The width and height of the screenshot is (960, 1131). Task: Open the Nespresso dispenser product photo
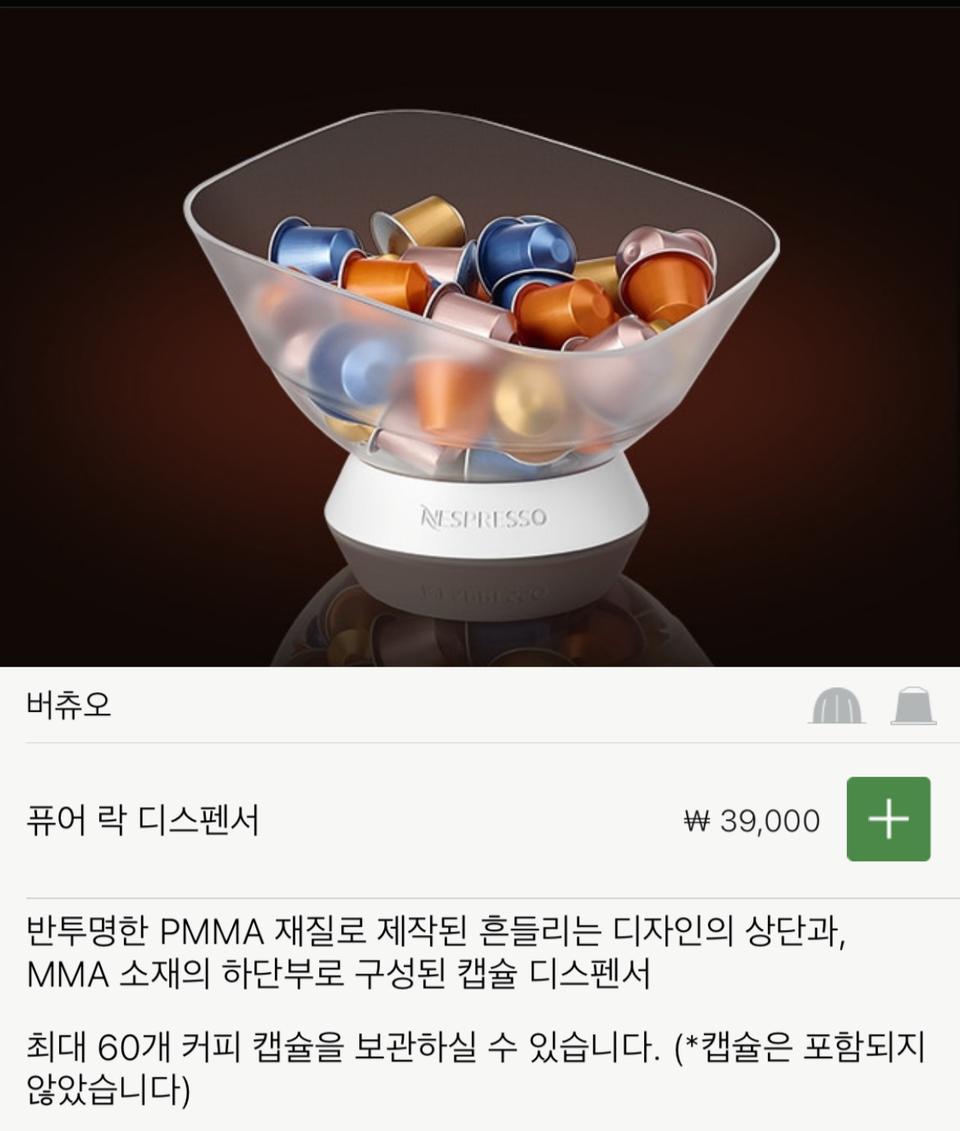pyautogui.click(x=480, y=340)
